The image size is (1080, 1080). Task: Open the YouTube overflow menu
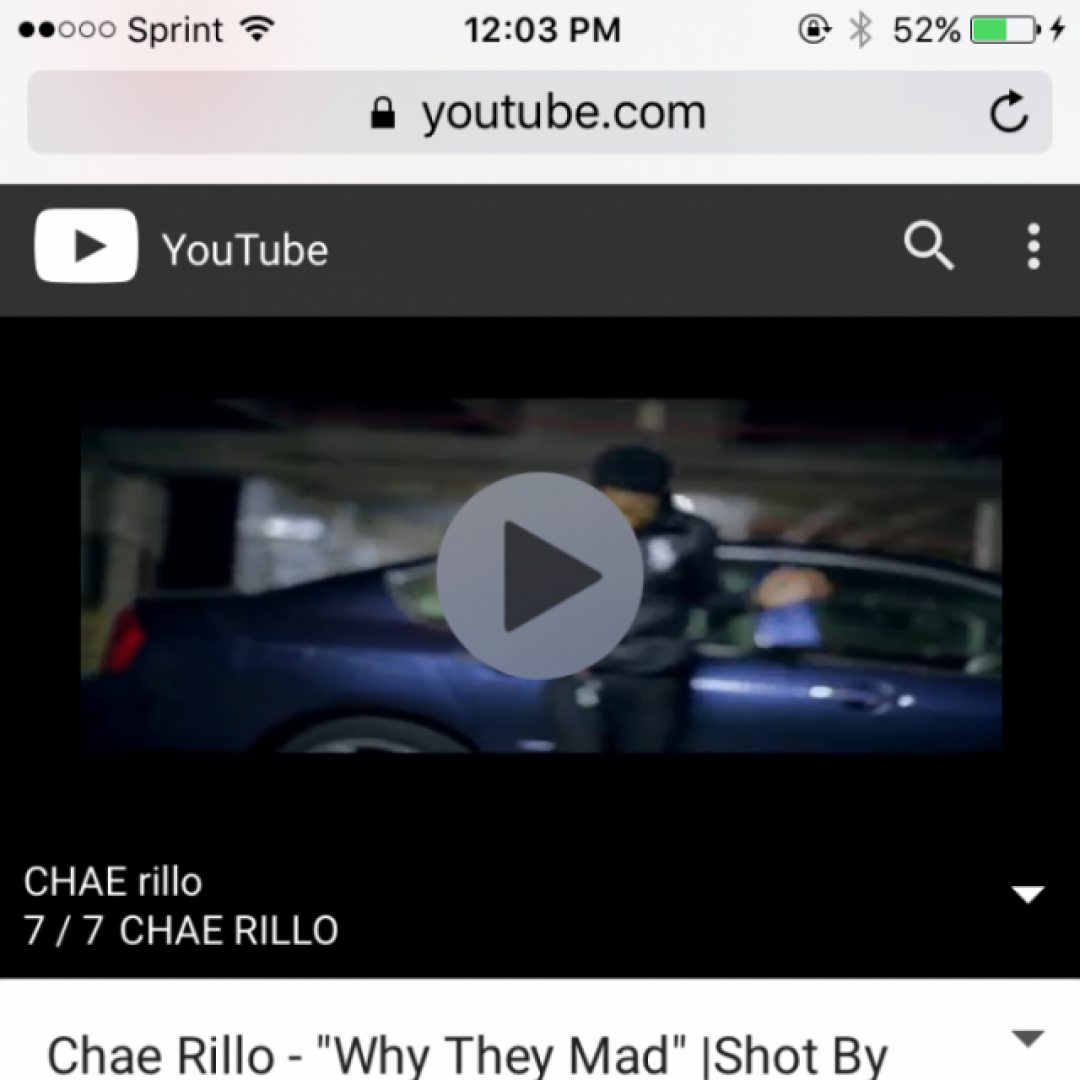tap(1033, 246)
